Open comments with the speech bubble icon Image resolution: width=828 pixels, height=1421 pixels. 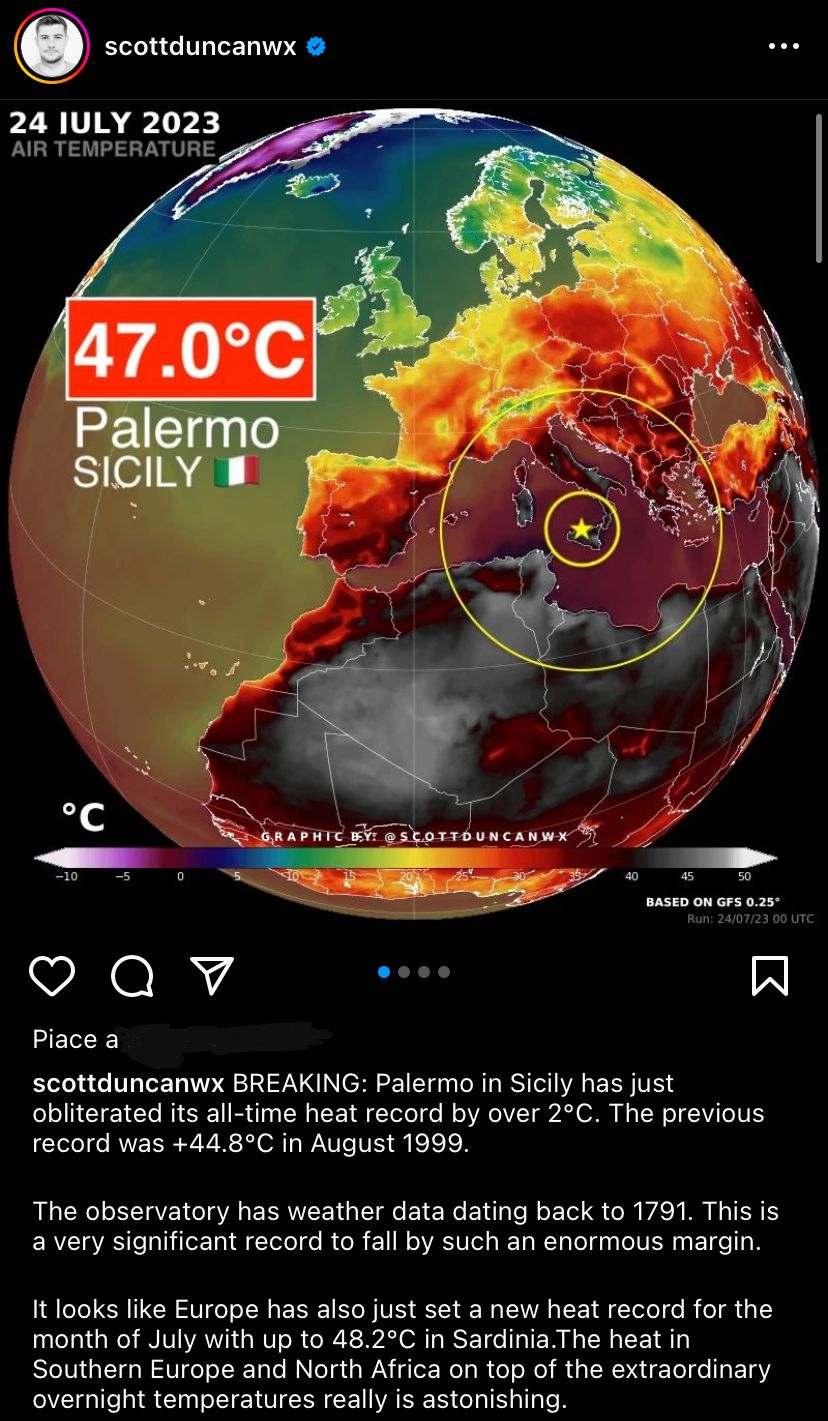[x=132, y=976]
